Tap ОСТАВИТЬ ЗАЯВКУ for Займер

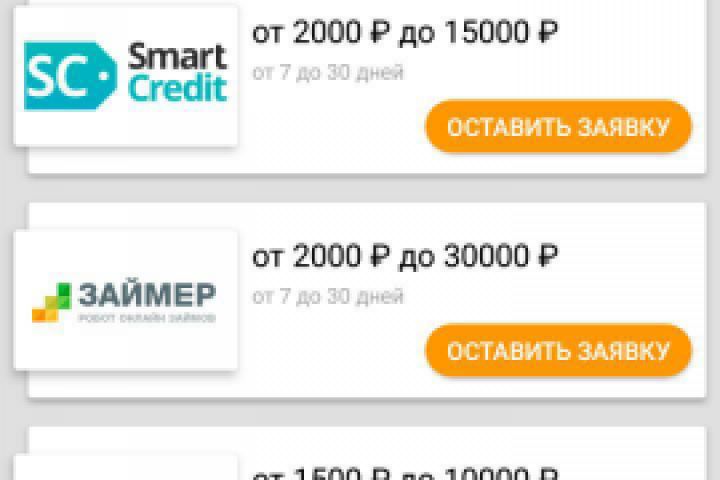pyautogui.click(x=558, y=351)
